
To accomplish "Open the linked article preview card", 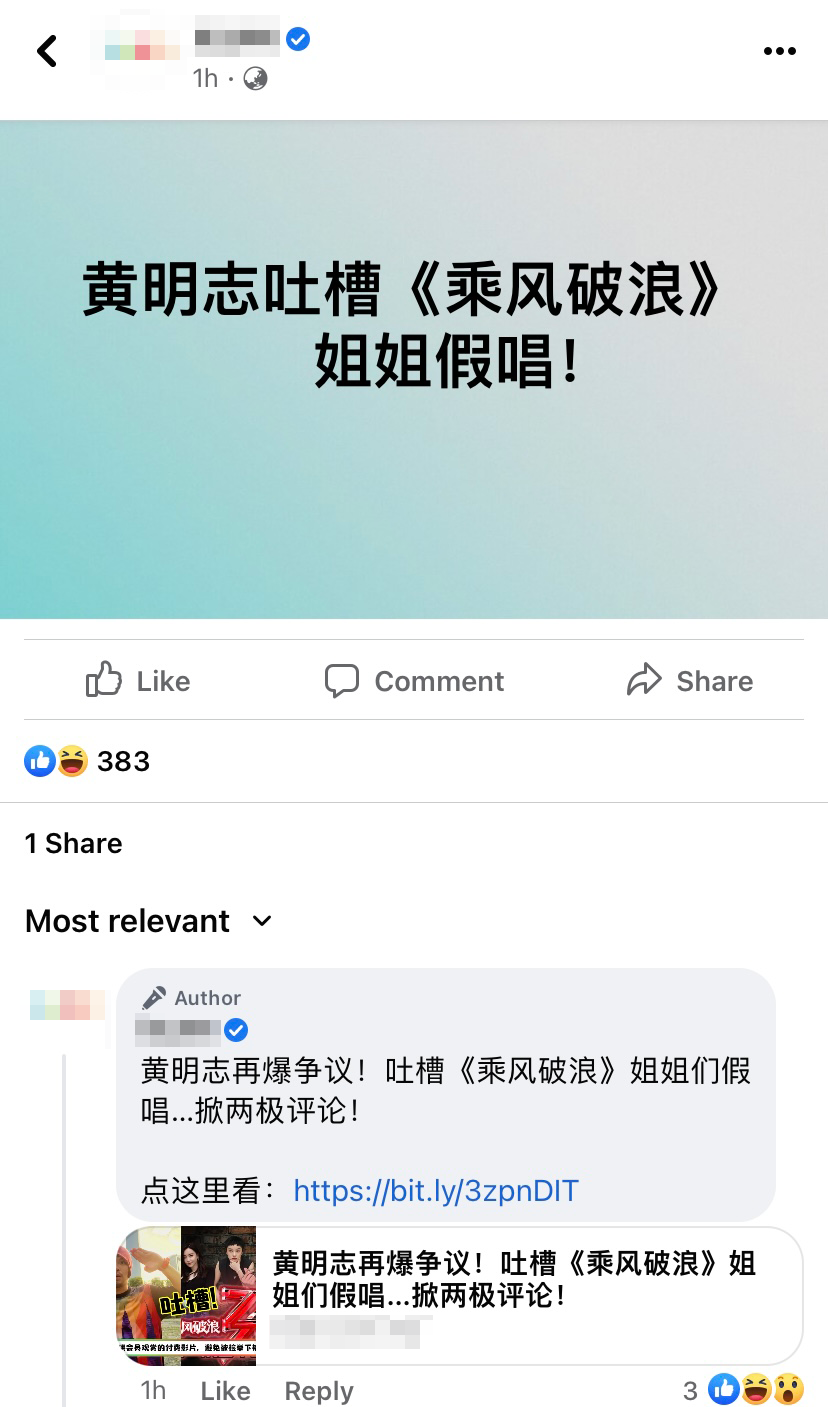I will pos(460,1296).
